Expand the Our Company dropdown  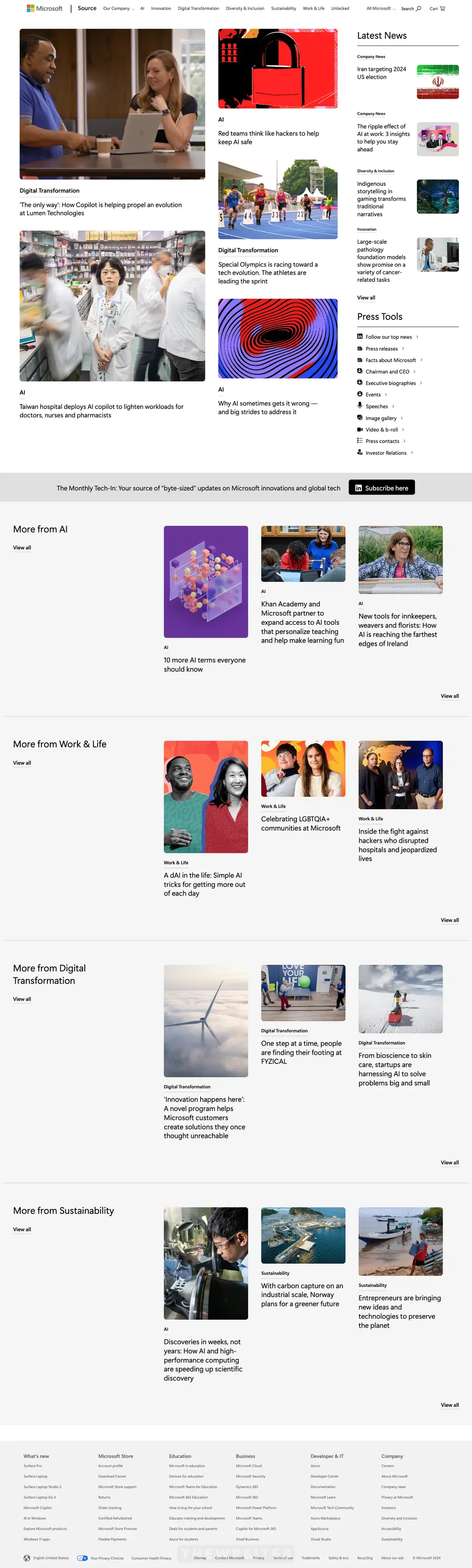point(118,8)
